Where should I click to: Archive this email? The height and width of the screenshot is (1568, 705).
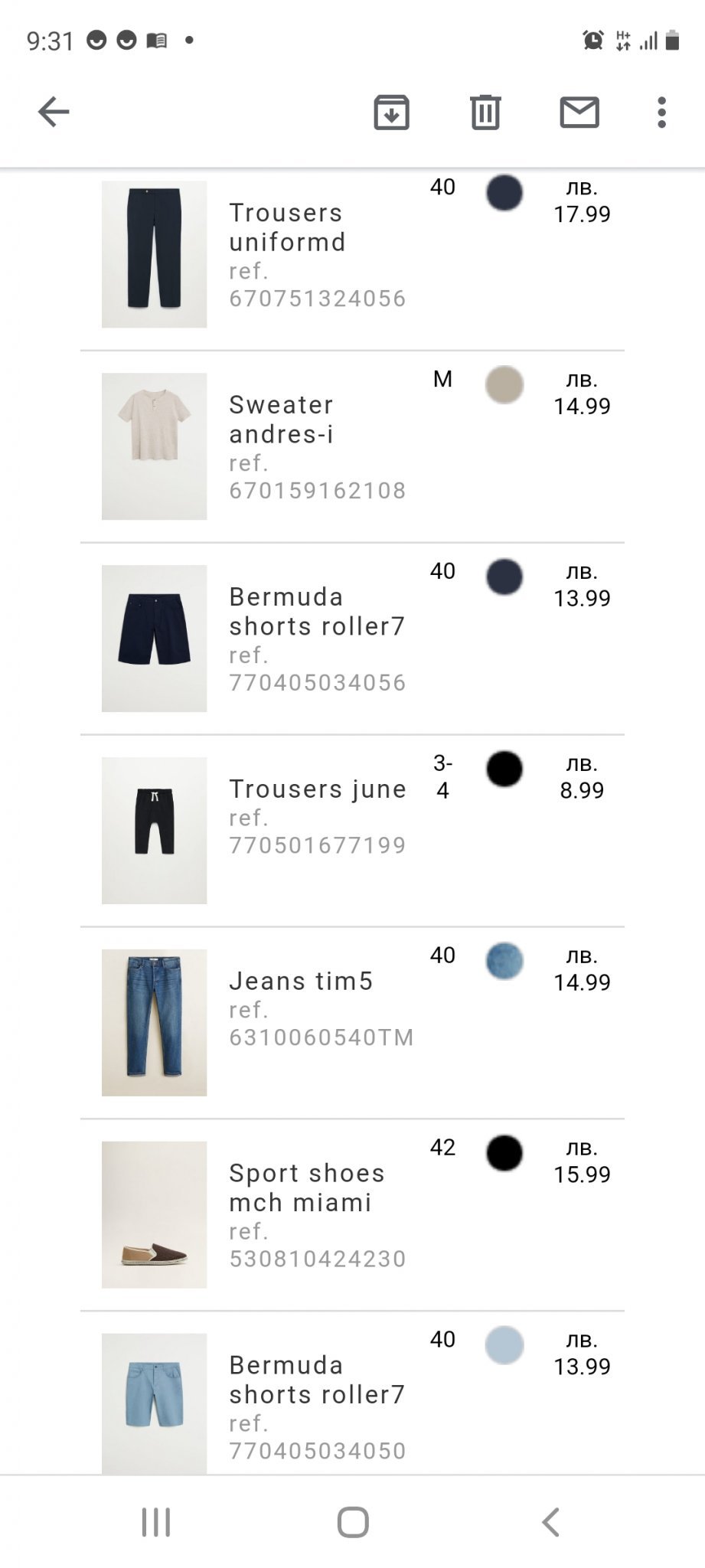(x=391, y=113)
